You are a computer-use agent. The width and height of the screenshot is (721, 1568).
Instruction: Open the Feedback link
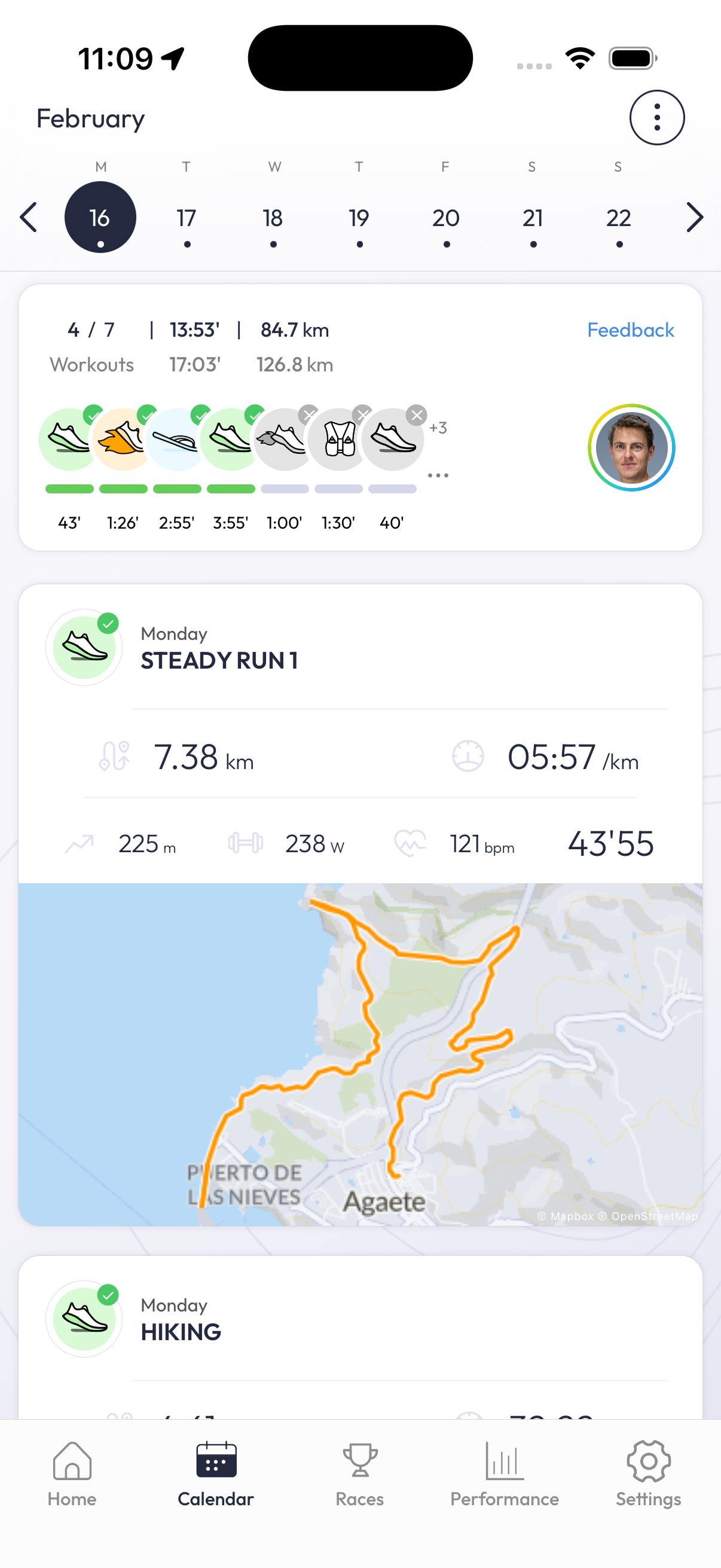click(630, 330)
